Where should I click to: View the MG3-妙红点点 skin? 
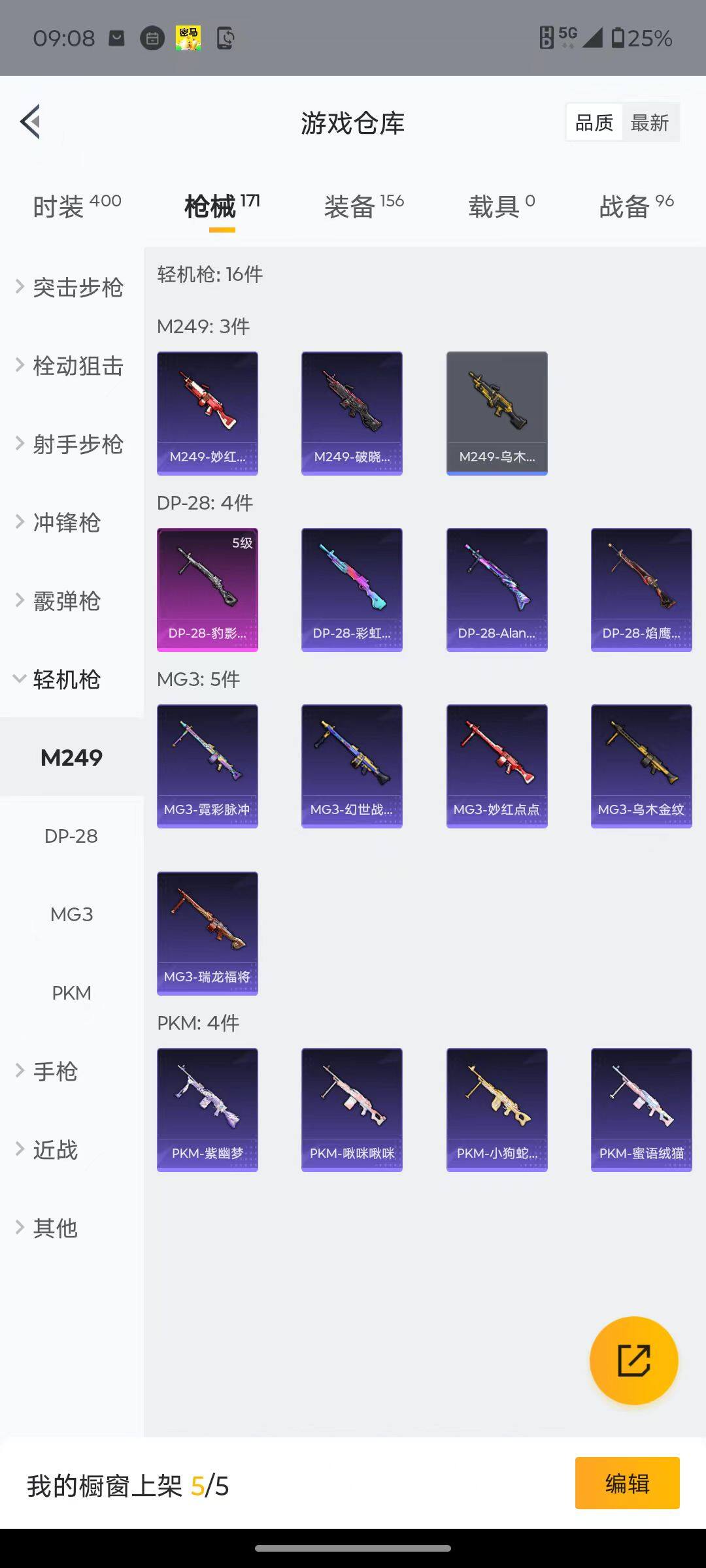(x=497, y=766)
